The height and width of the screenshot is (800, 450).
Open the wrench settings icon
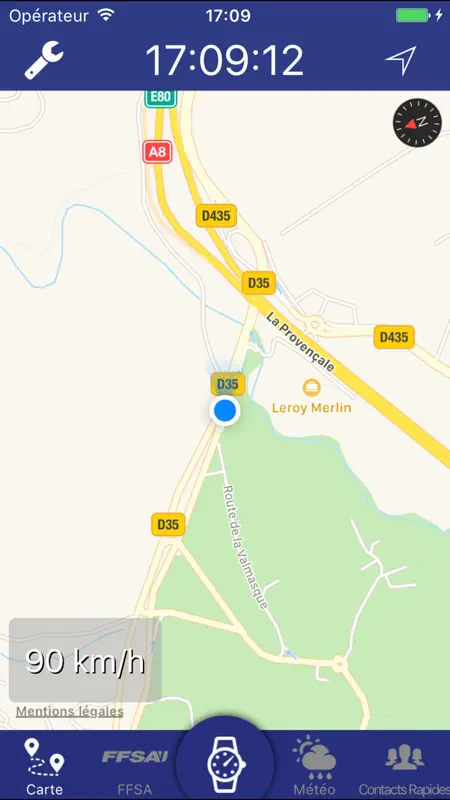click(x=44, y=60)
